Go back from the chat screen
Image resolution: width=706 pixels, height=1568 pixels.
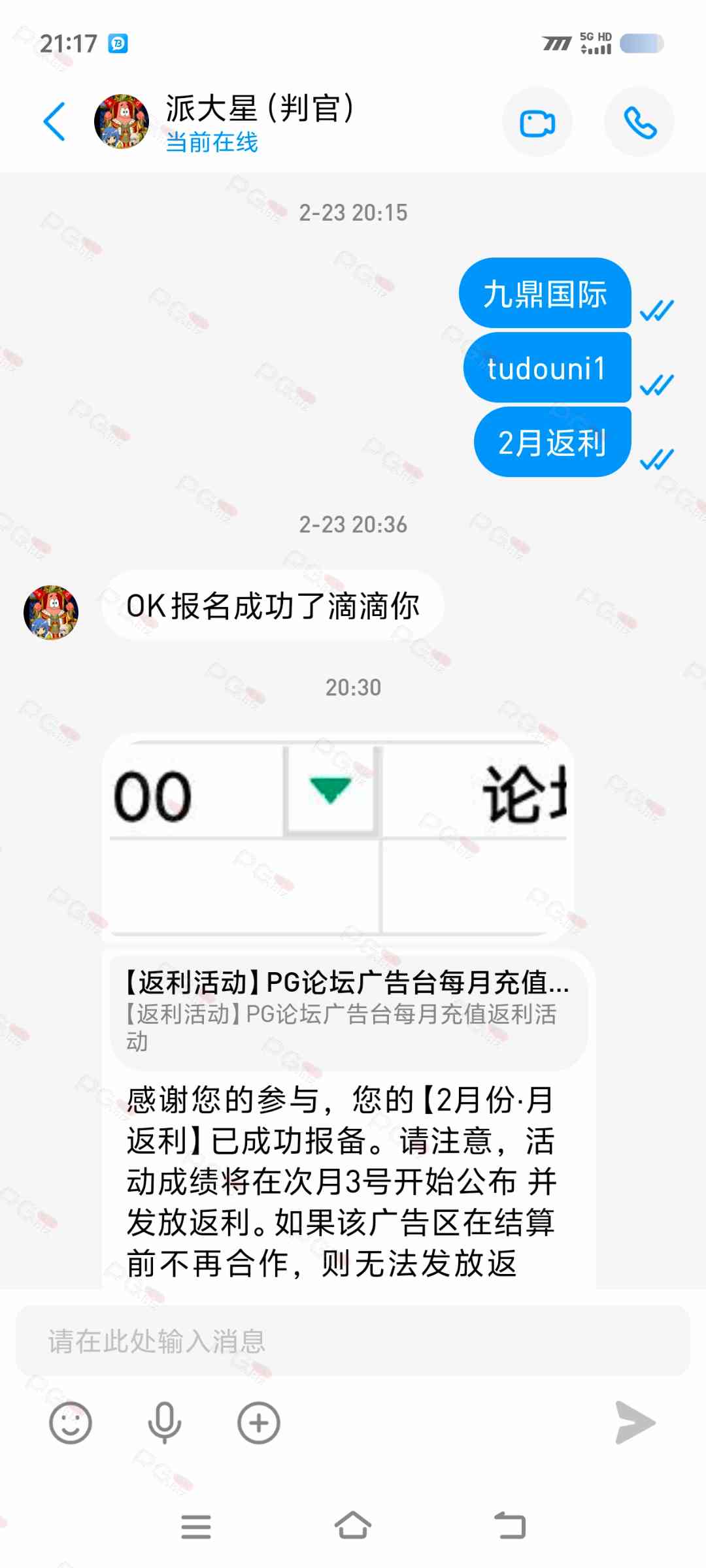click(x=54, y=122)
